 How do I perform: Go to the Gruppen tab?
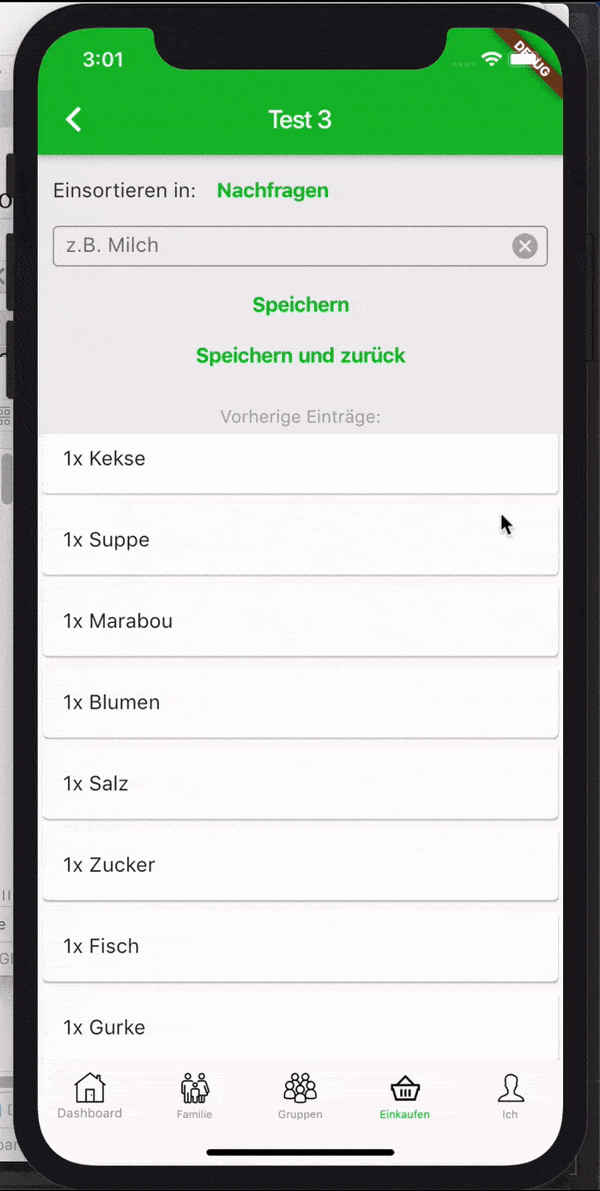point(300,1096)
